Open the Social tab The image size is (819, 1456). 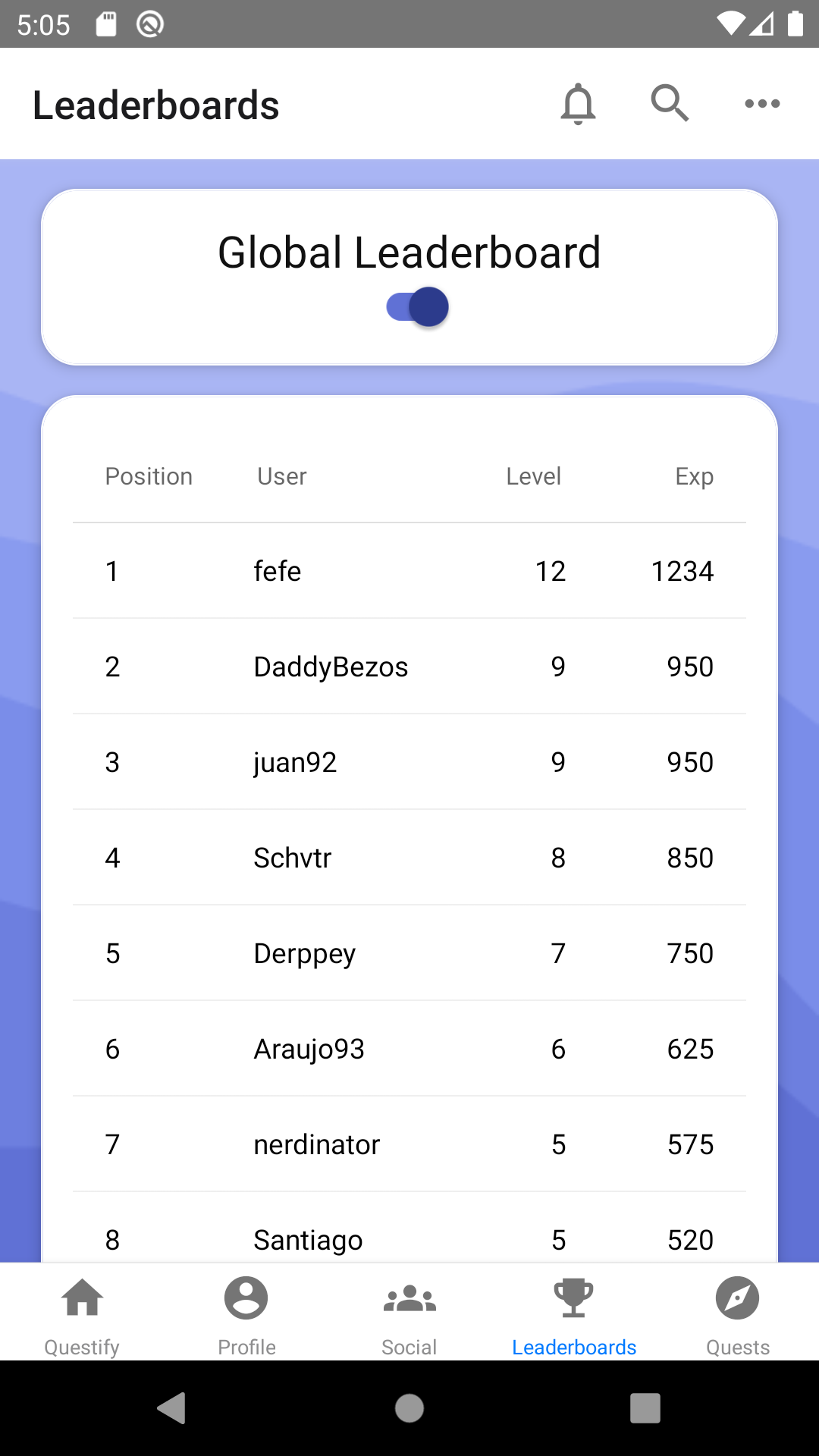click(409, 1313)
